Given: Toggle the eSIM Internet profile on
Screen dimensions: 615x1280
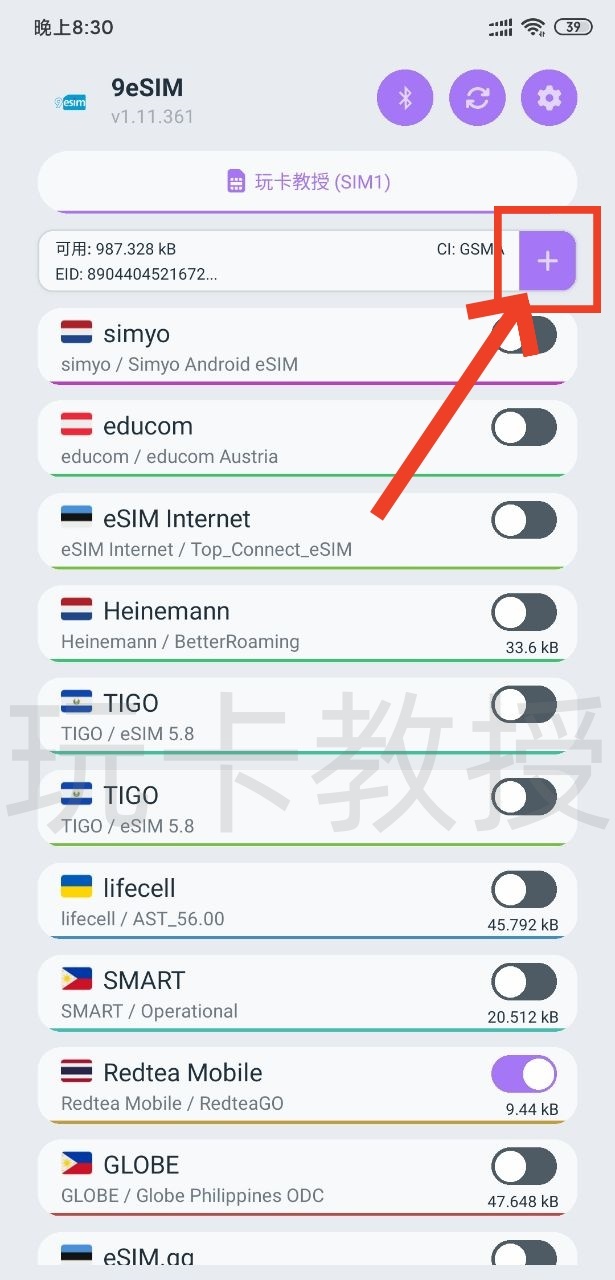Looking at the screenshot, I should [524, 520].
